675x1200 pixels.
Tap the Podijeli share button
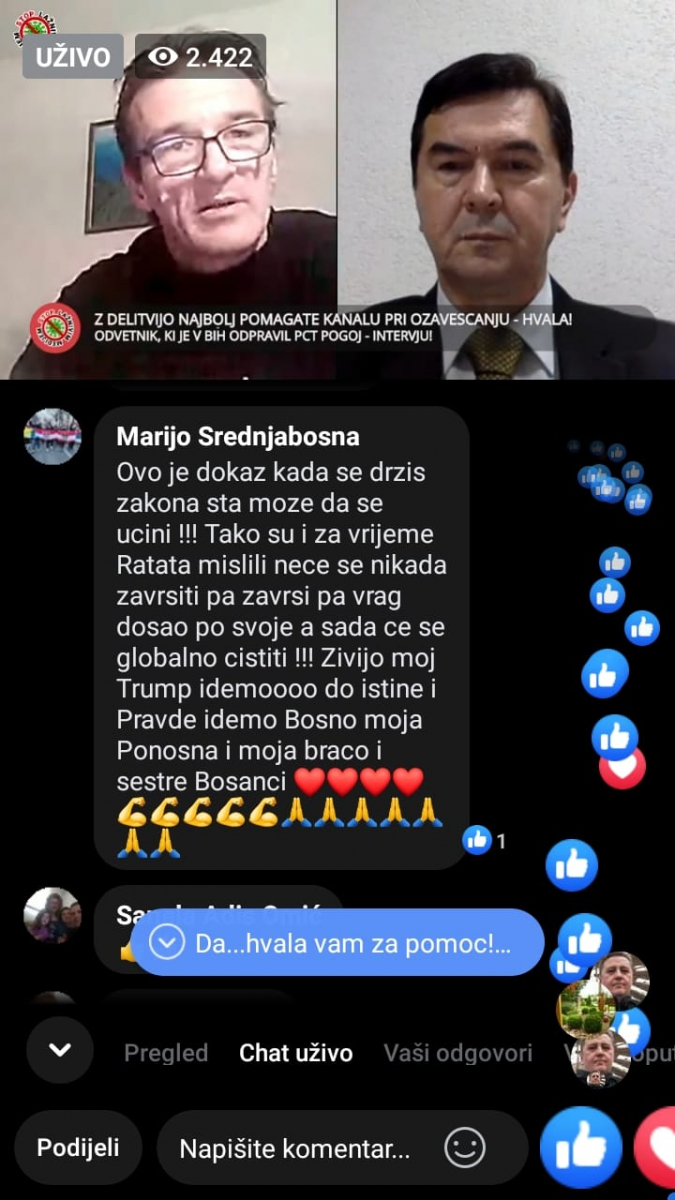[x=78, y=1148]
